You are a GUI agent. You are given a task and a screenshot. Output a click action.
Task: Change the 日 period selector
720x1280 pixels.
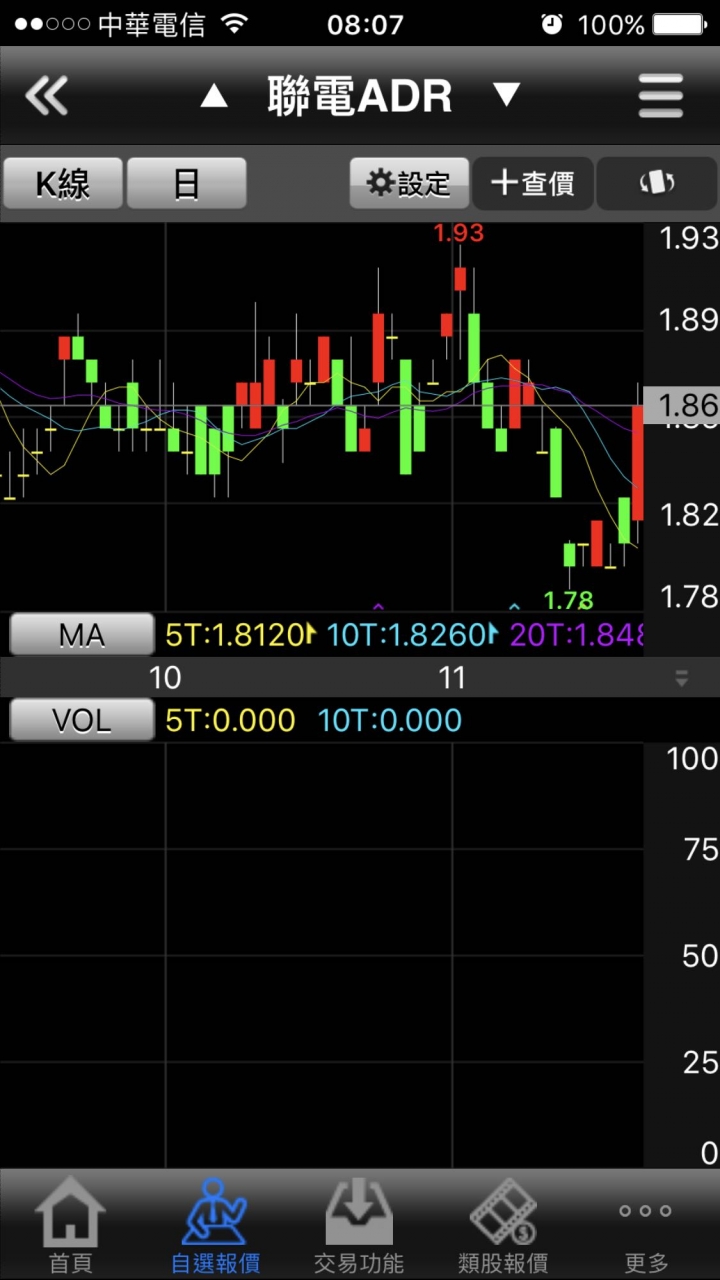(x=187, y=184)
